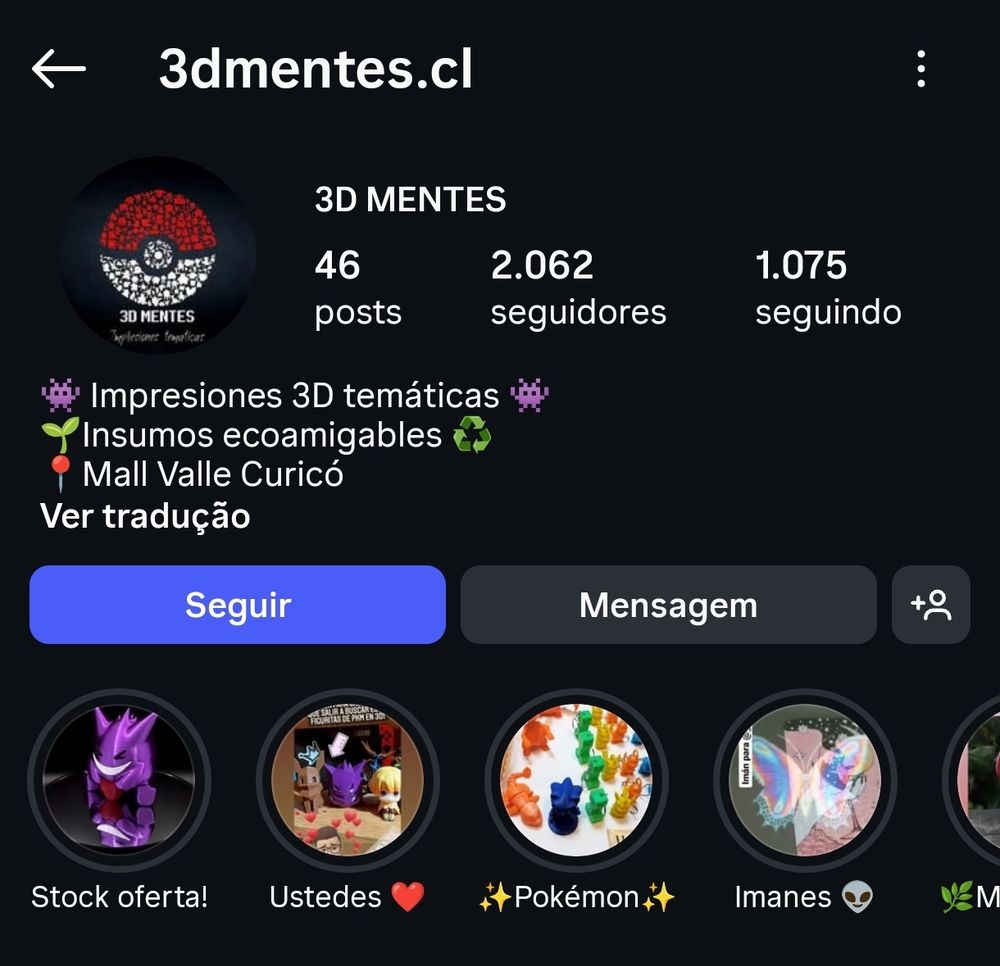Tap Ver tradução to translate bio
The height and width of the screenshot is (966, 1000).
(145, 516)
